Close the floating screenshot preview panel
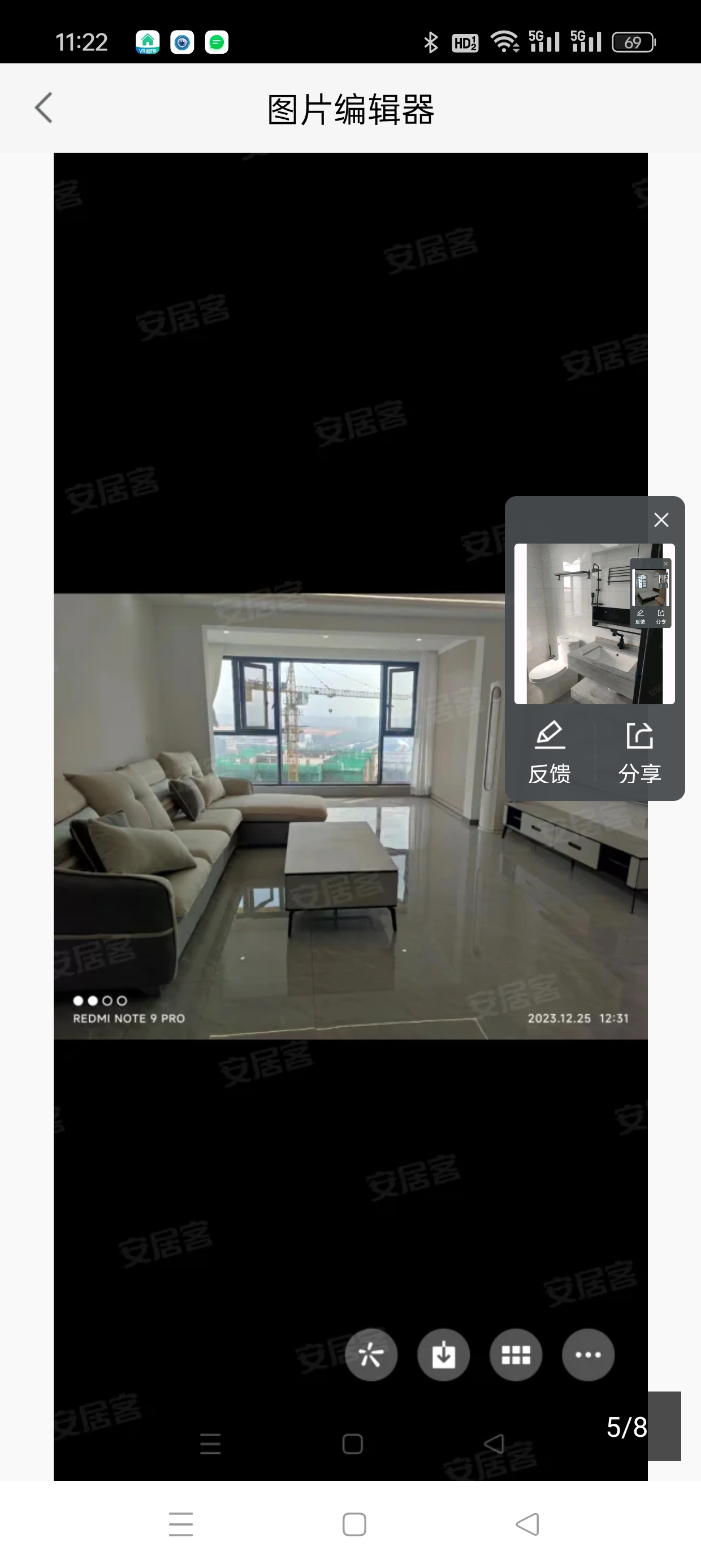Screen dimensions: 701x1568 tap(661, 520)
